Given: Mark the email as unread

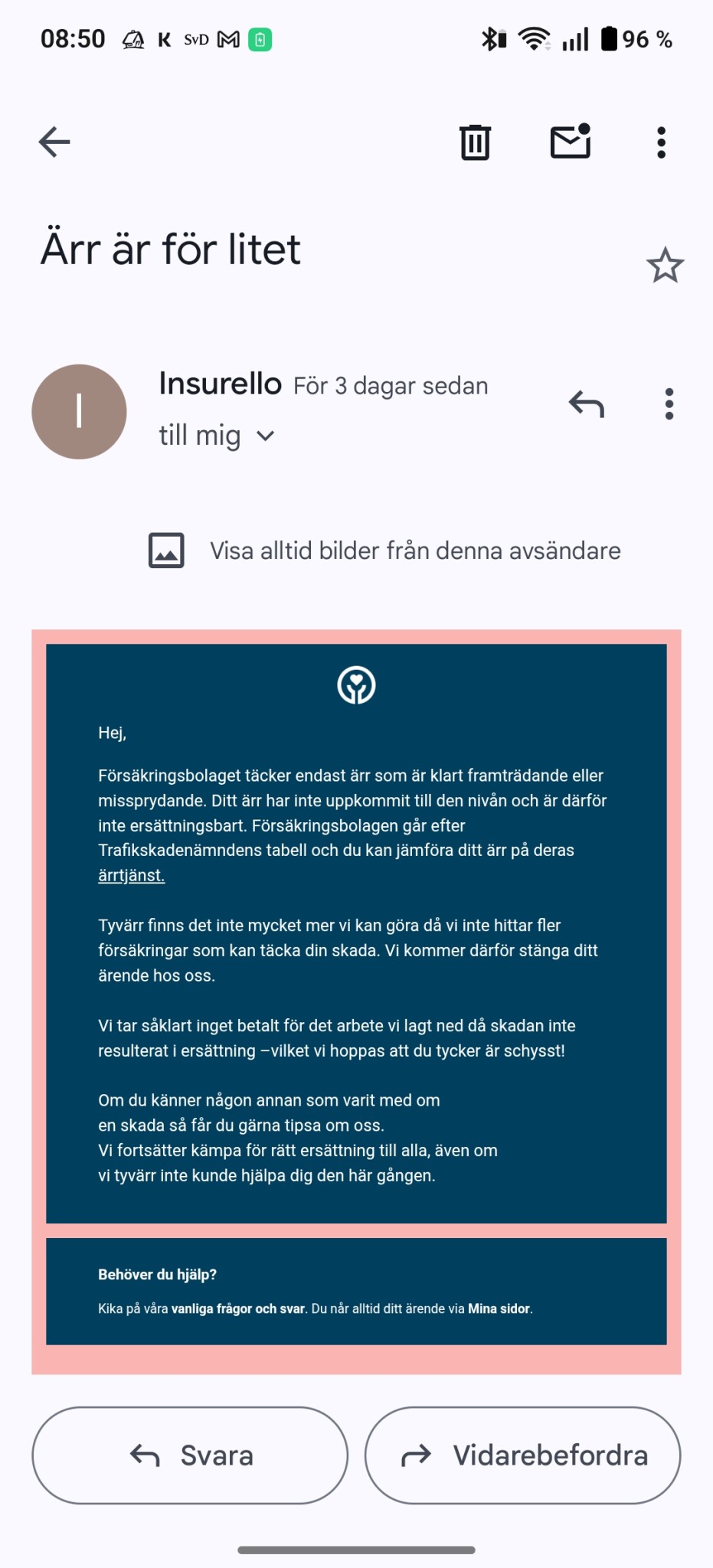Looking at the screenshot, I should (x=571, y=142).
